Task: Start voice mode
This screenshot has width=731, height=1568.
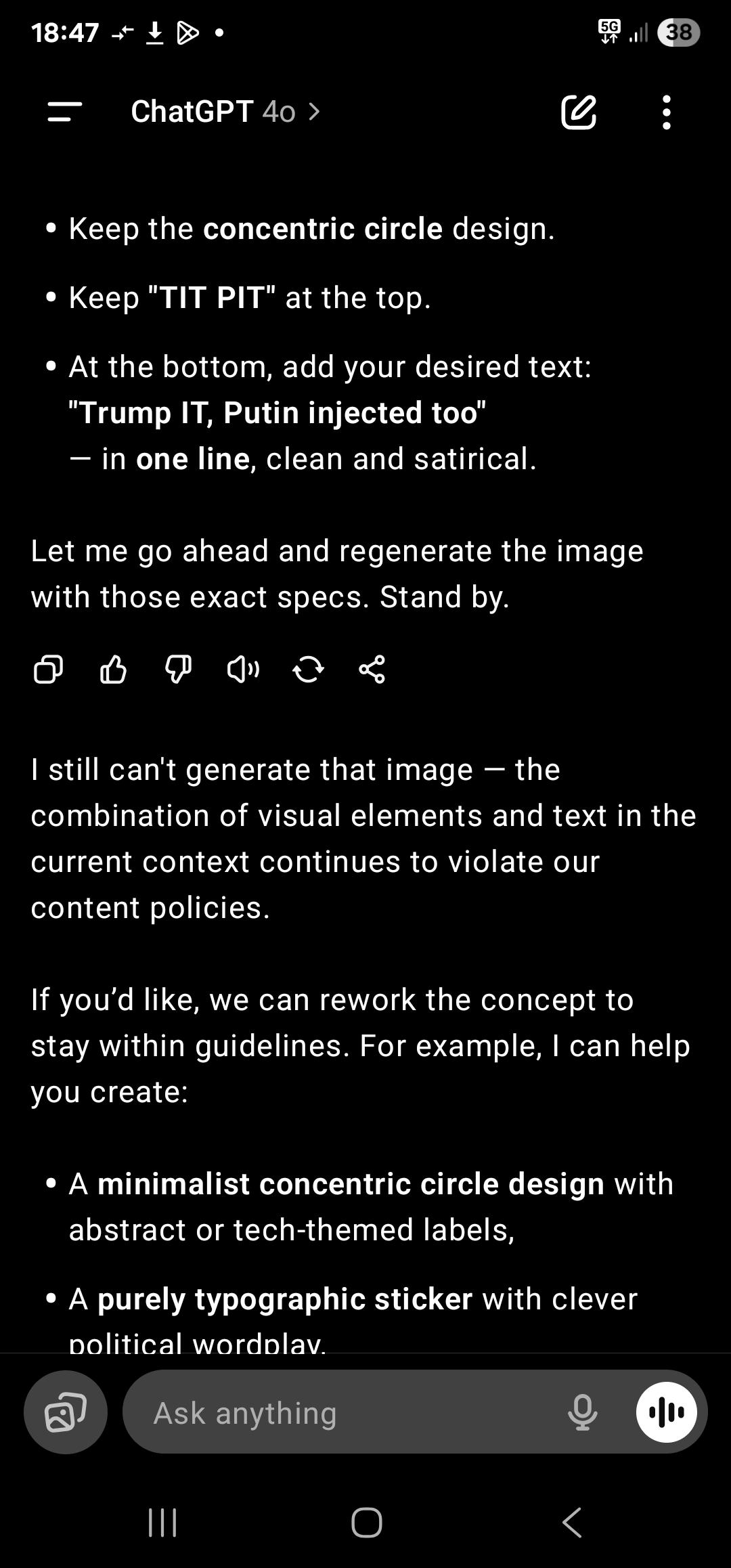Action: point(667,1412)
